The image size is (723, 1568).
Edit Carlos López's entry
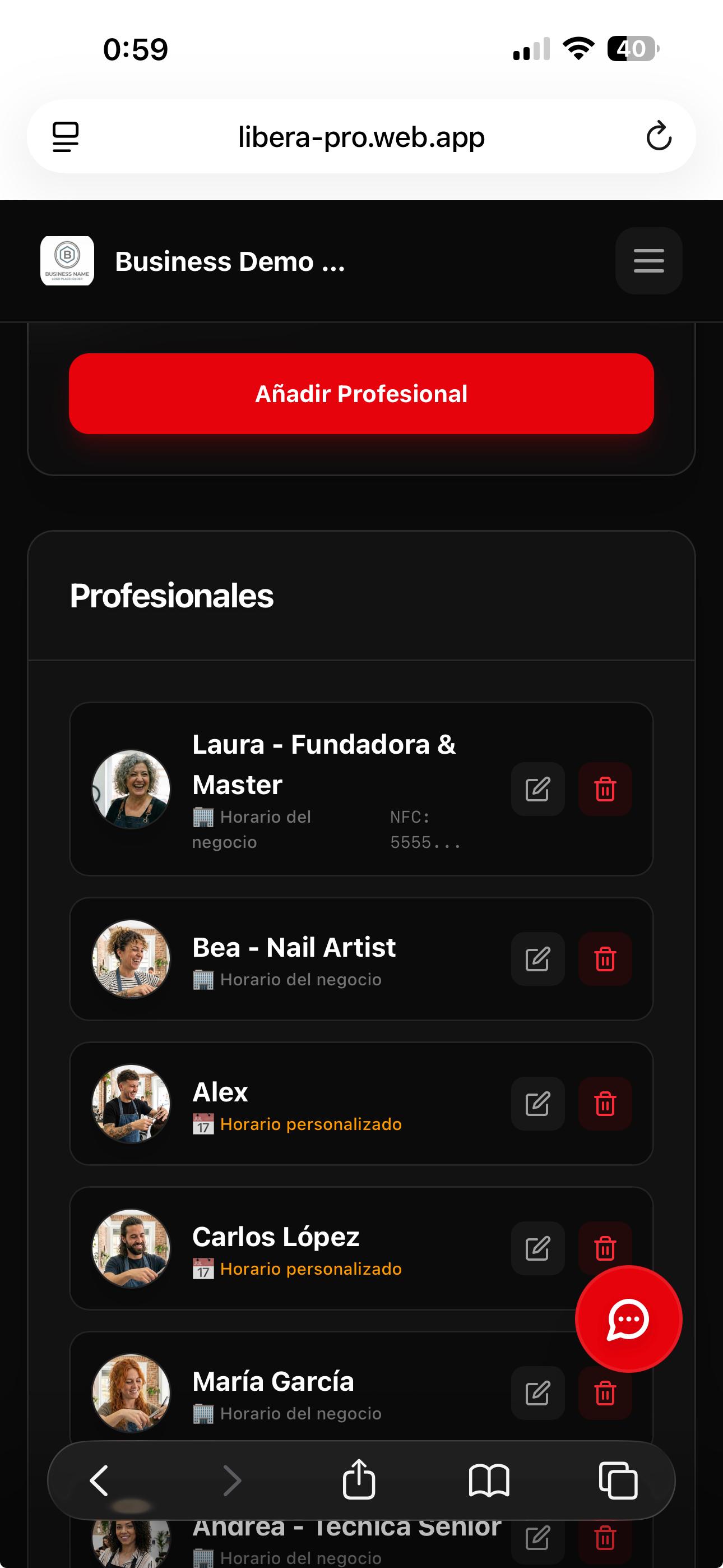pyautogui.click(x=537, y=1248)
